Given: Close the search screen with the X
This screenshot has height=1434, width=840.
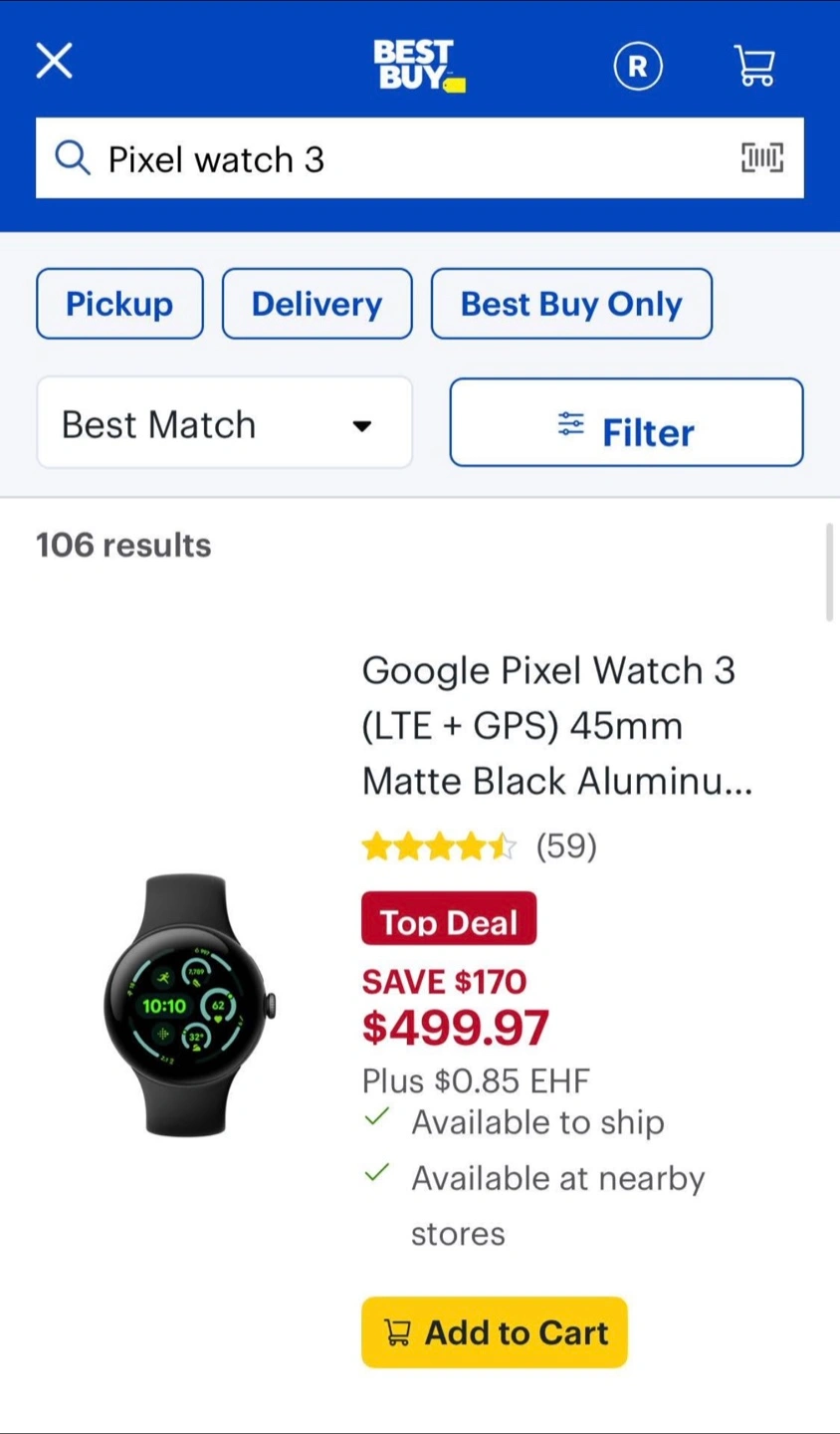Looking at the screenshot, I should tap(55, 61).
